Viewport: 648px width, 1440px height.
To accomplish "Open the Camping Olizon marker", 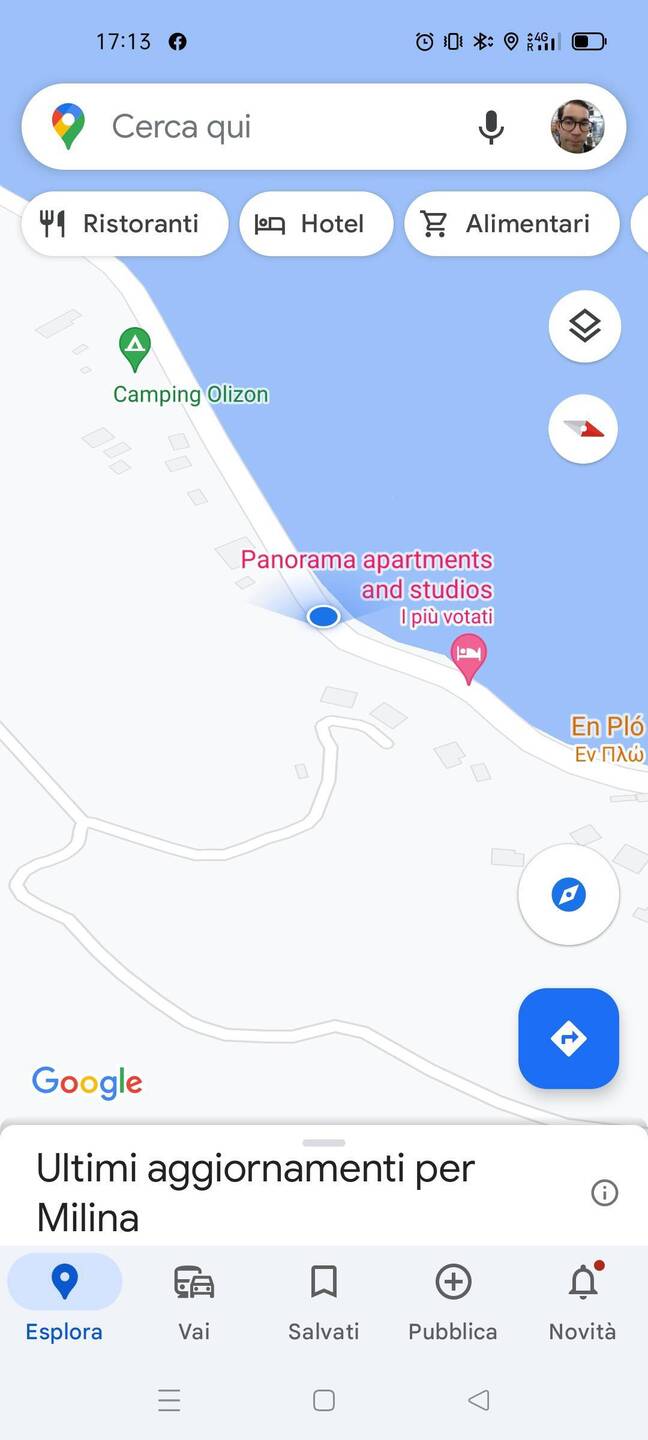I will click(x=135, y=350).
